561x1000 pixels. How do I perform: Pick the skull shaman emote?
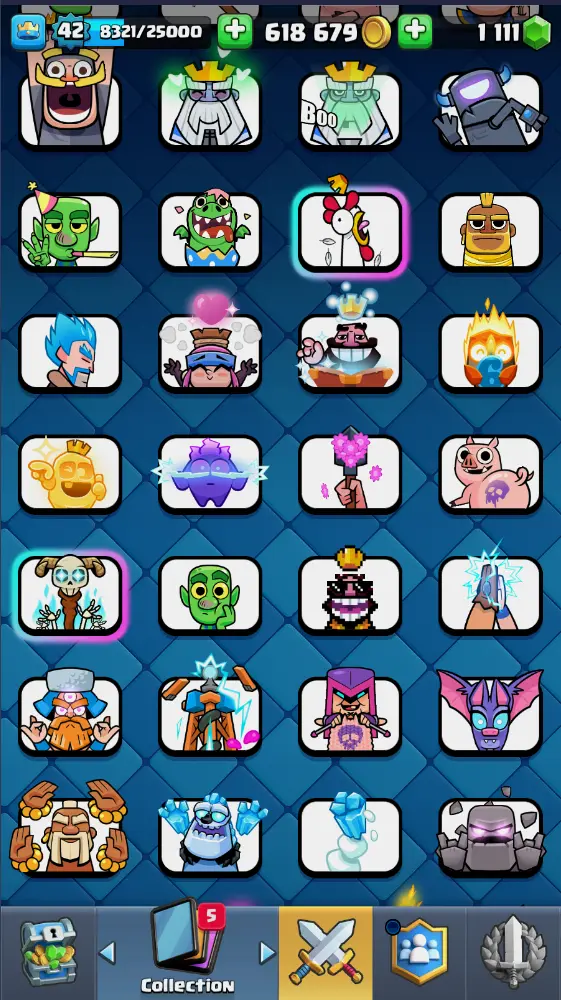[70, 594]
